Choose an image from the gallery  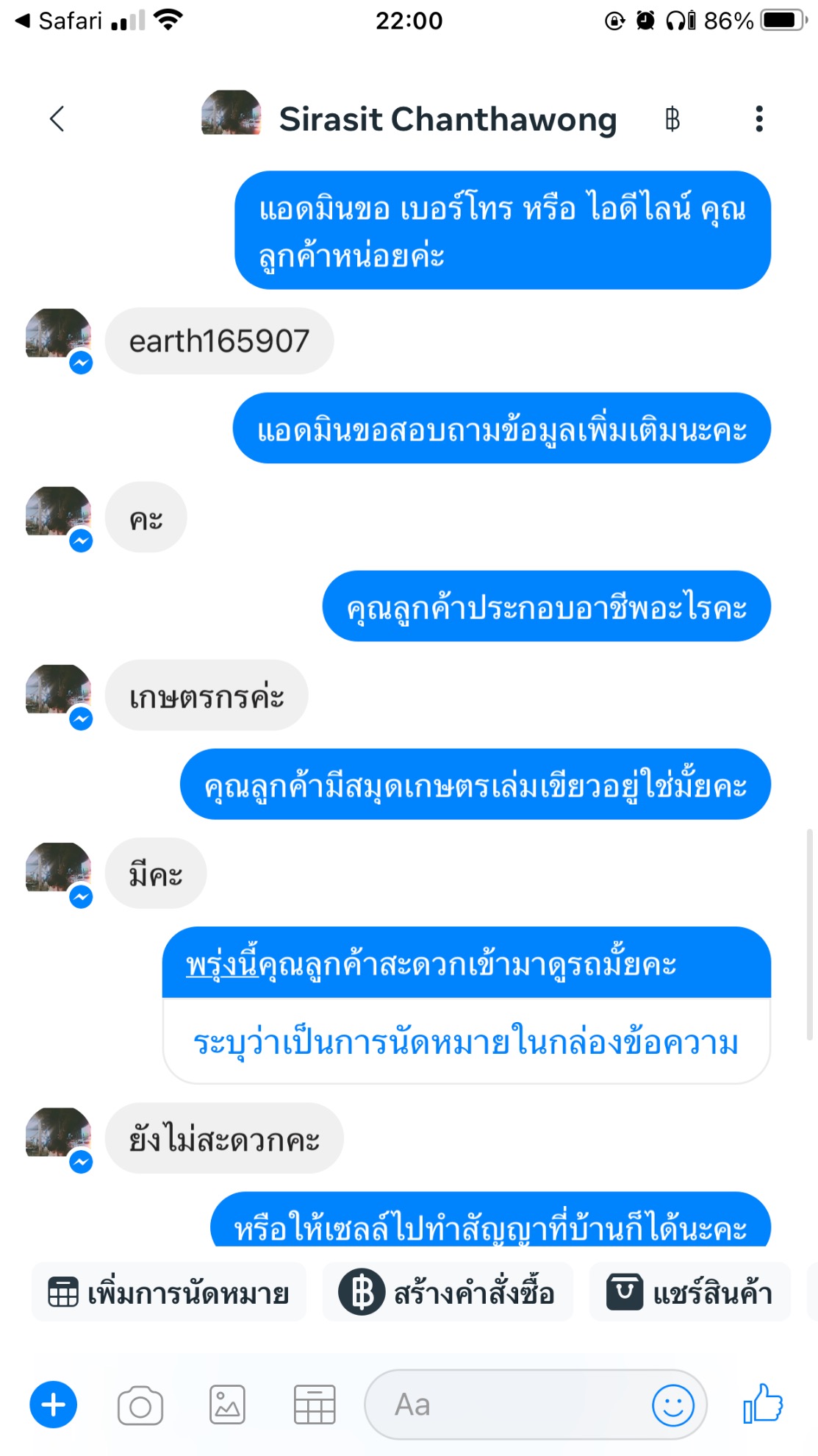point(227,1405)
